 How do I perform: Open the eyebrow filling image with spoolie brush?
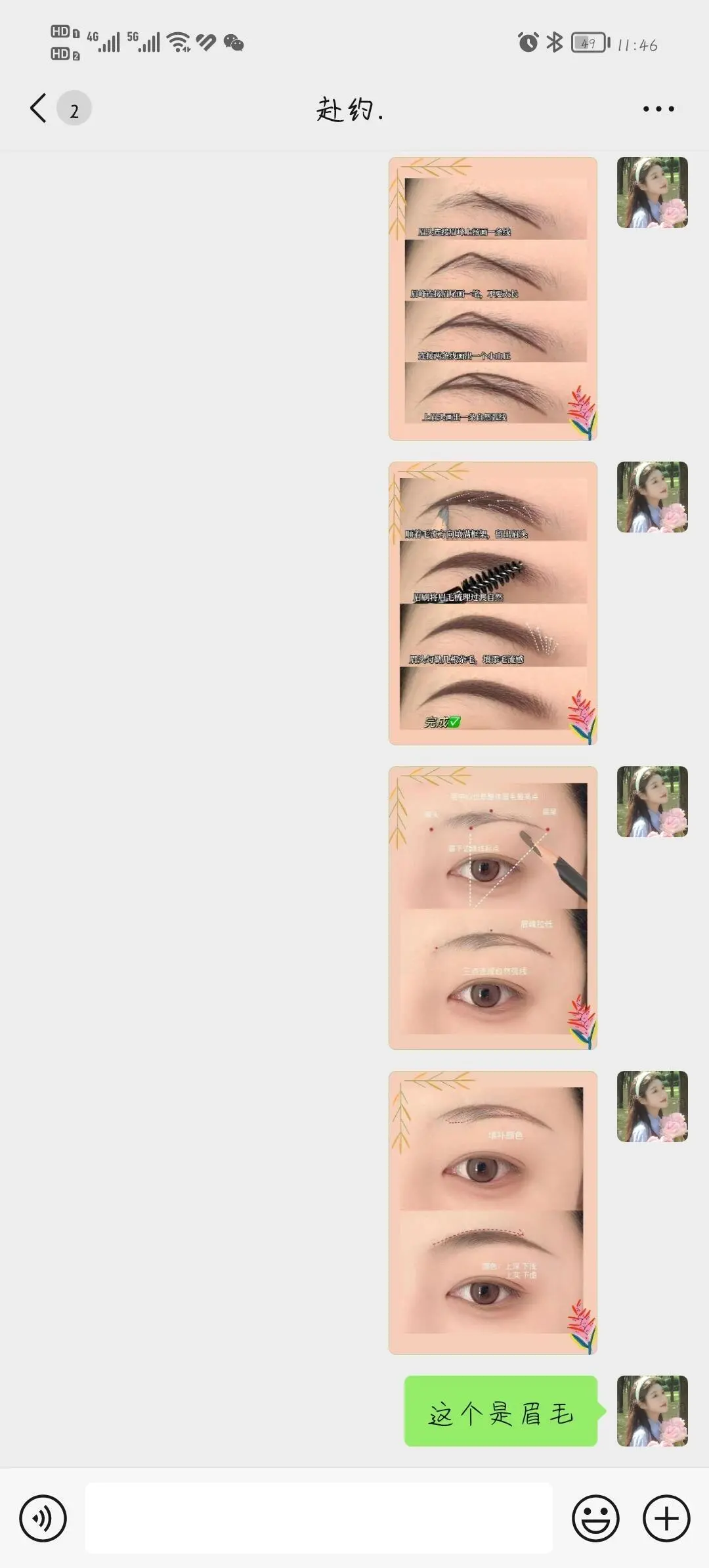point(492,603)
